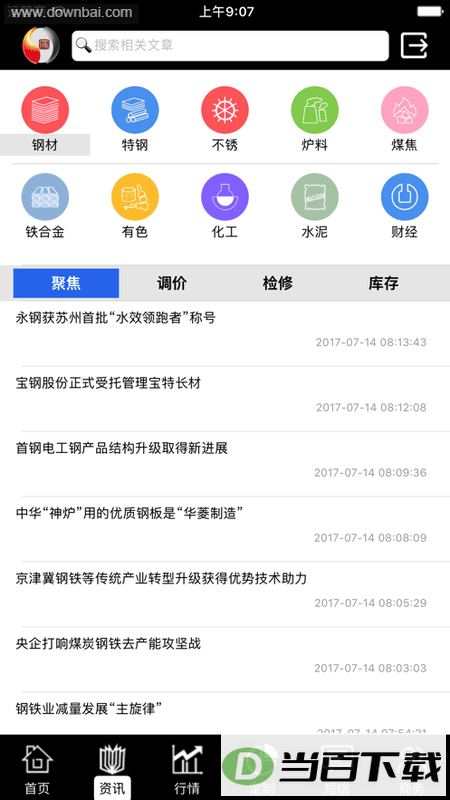
Task: Switch to the 行情 tab in the bottom bar
Action: (x=187, y=769)
